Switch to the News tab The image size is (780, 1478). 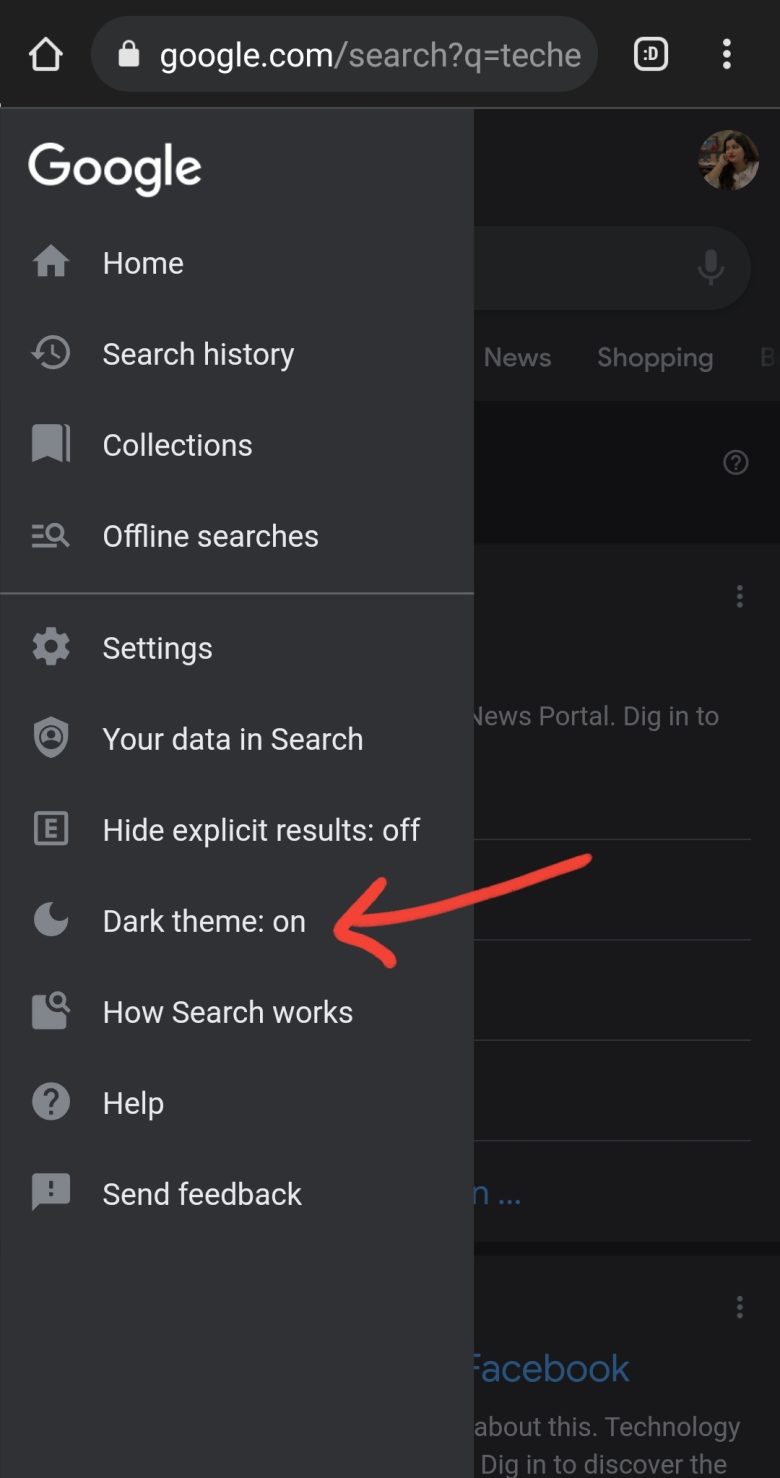[x=517, y=357]
